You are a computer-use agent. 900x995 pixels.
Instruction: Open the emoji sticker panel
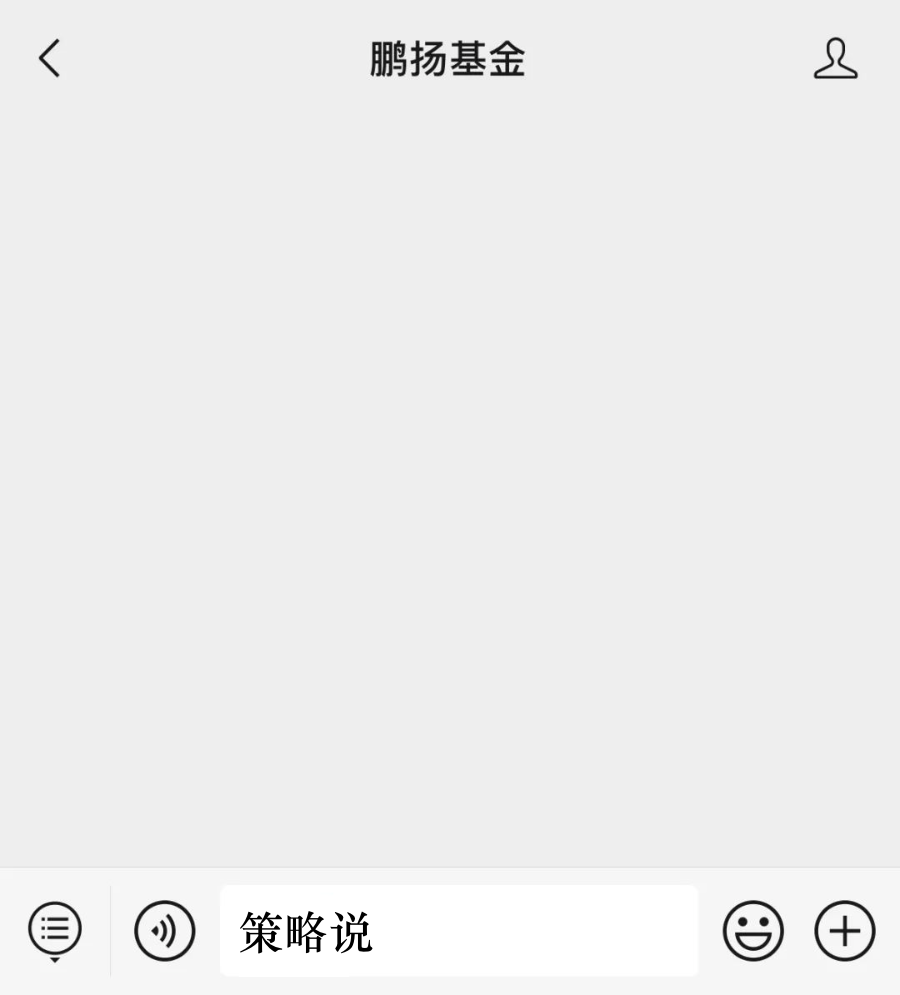click(753, 931)
